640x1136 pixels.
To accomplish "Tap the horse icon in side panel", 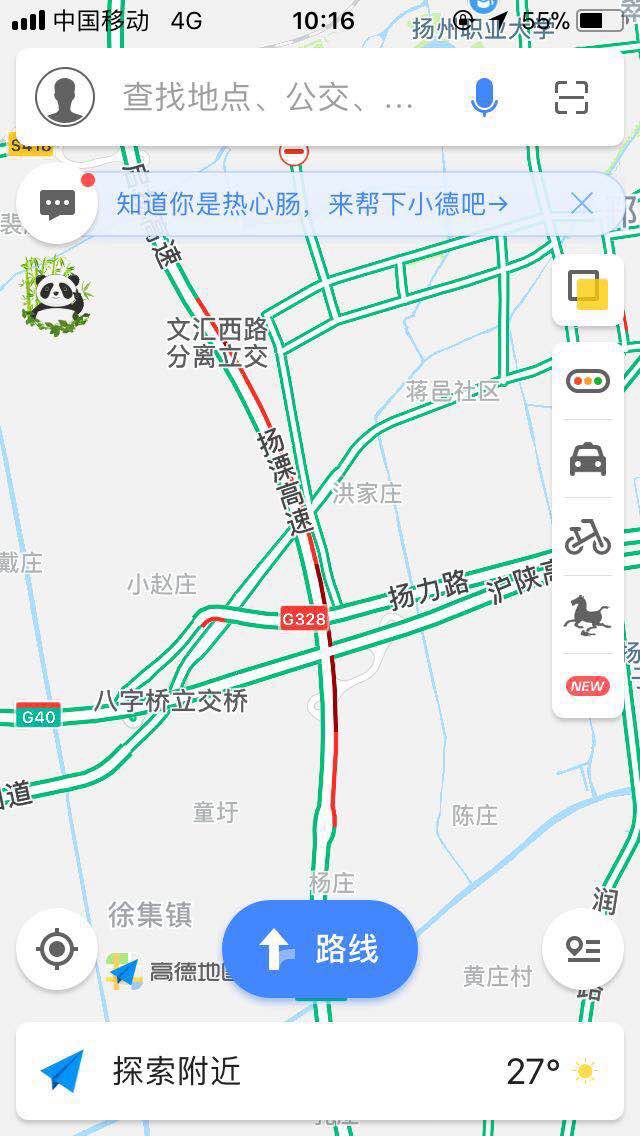I will pyautogui.click(x=588, y=614).
